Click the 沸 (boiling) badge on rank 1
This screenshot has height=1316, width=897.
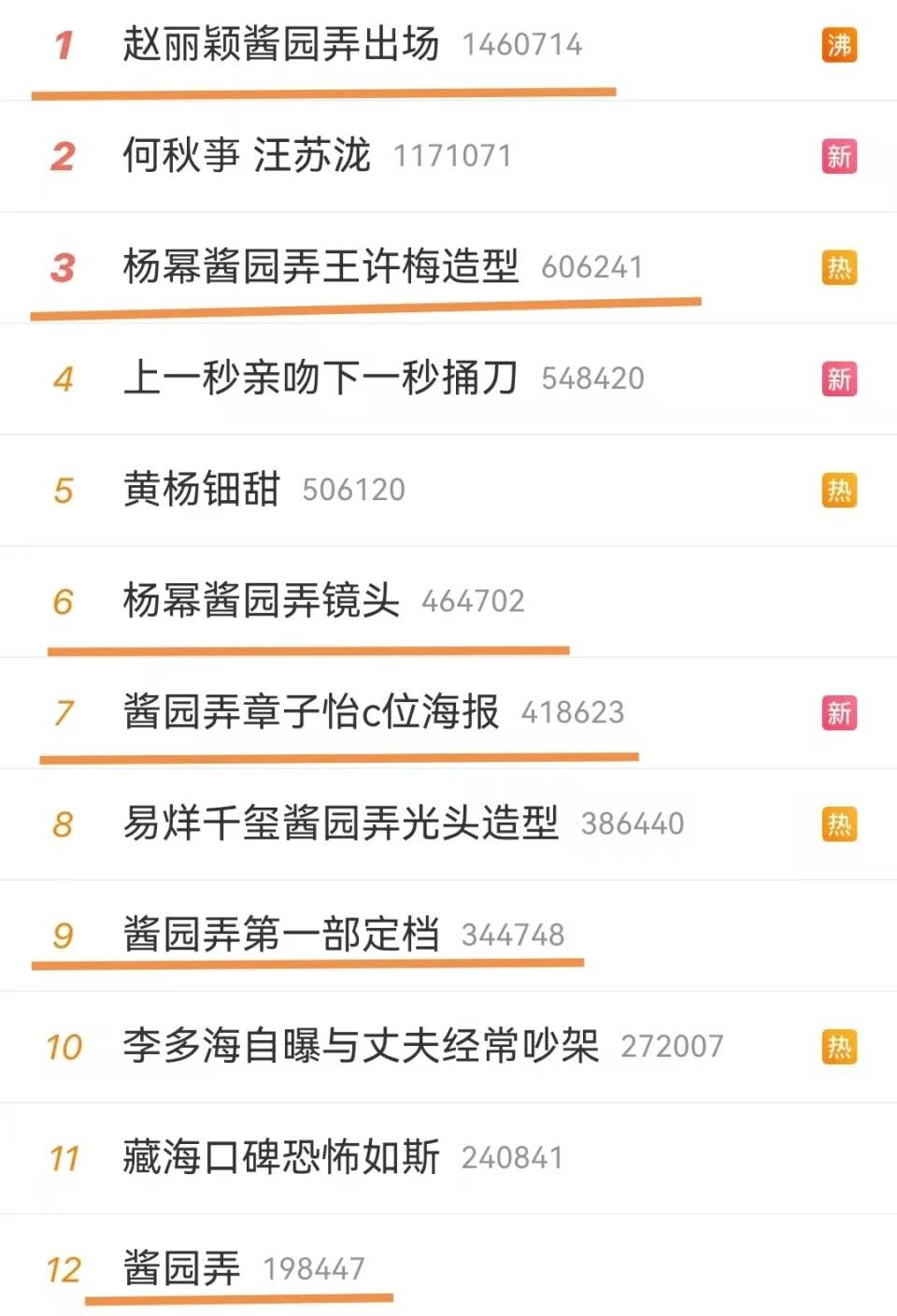coord(839,45)
